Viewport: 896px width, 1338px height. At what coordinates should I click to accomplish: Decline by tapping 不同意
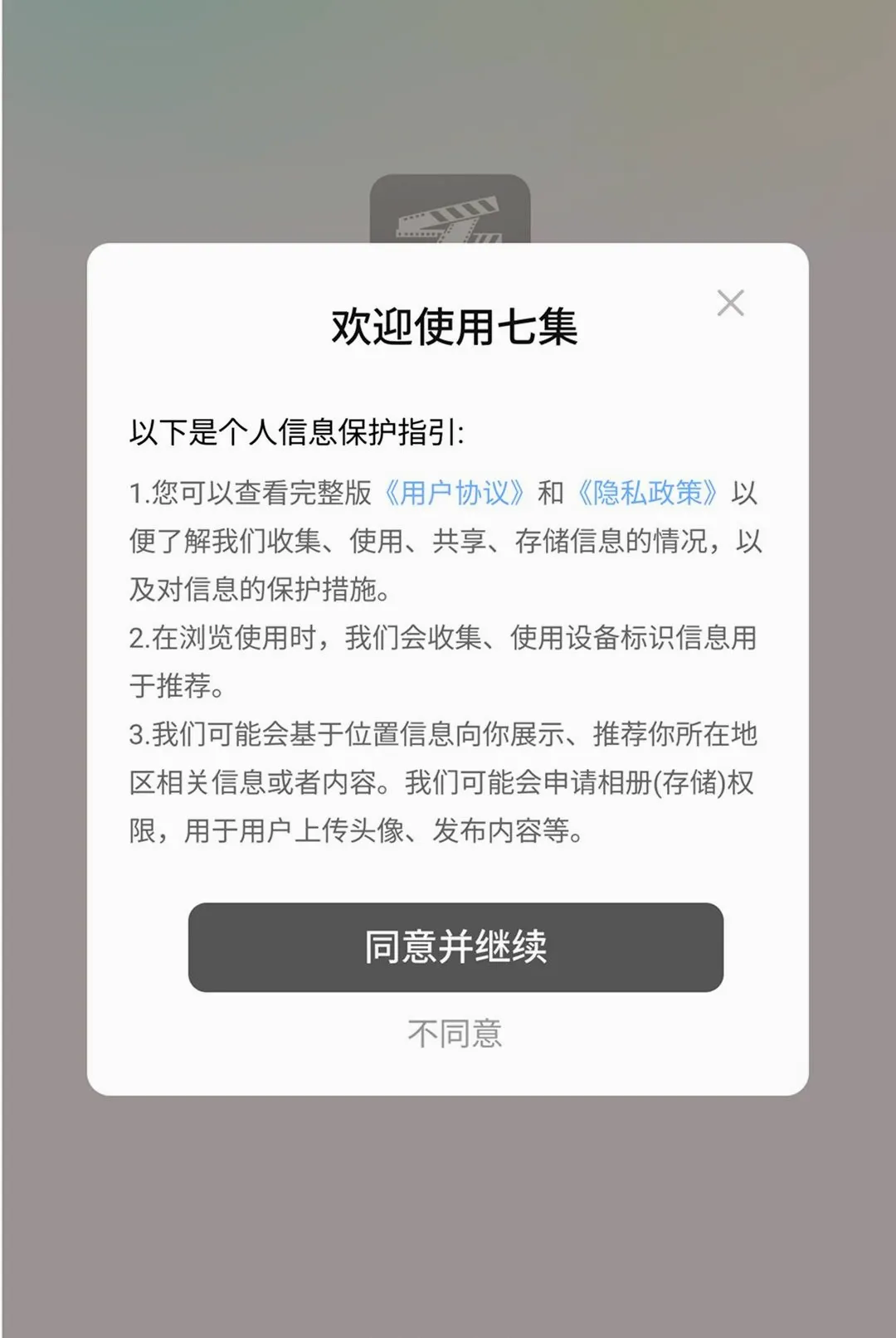(x=455, y=1034)
